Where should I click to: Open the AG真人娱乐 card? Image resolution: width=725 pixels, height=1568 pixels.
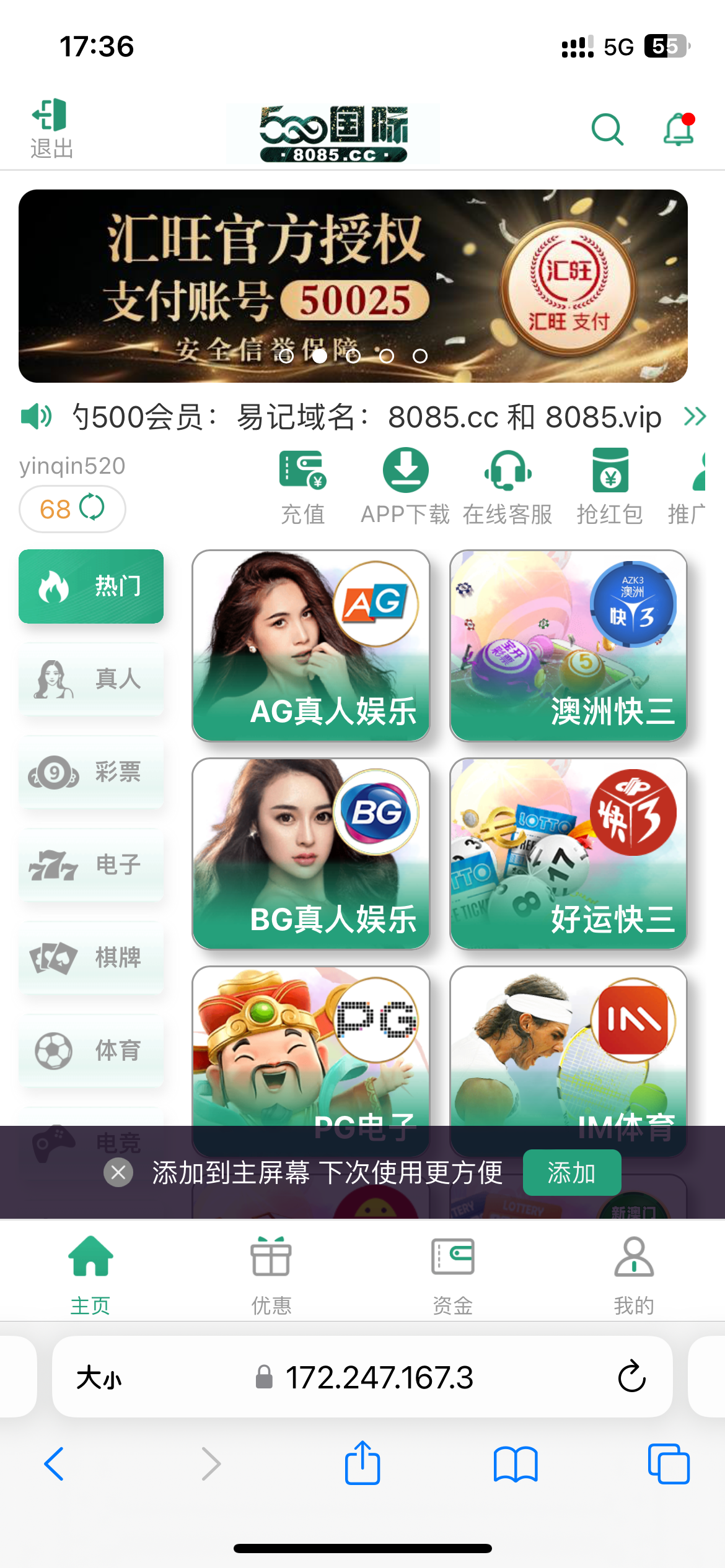[x=310, y=645]
